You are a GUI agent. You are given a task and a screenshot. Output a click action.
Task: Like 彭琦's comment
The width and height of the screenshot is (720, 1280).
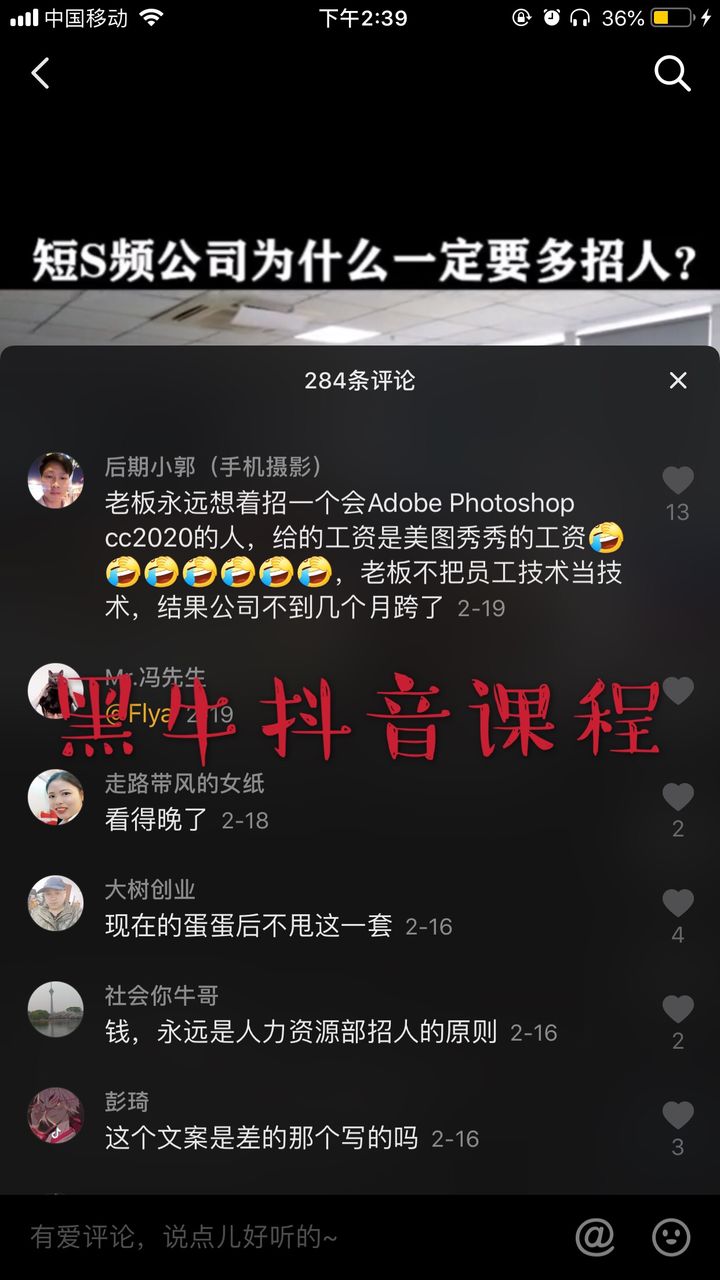click(x=678, y=1116)
